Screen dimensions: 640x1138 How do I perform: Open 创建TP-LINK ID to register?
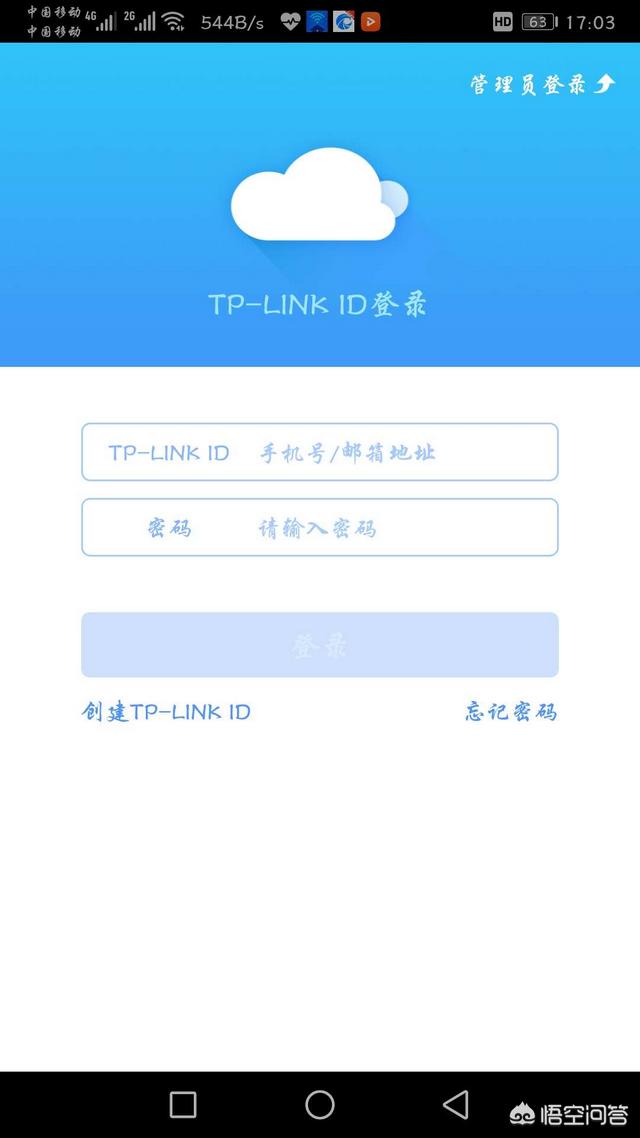coord(166,712)
